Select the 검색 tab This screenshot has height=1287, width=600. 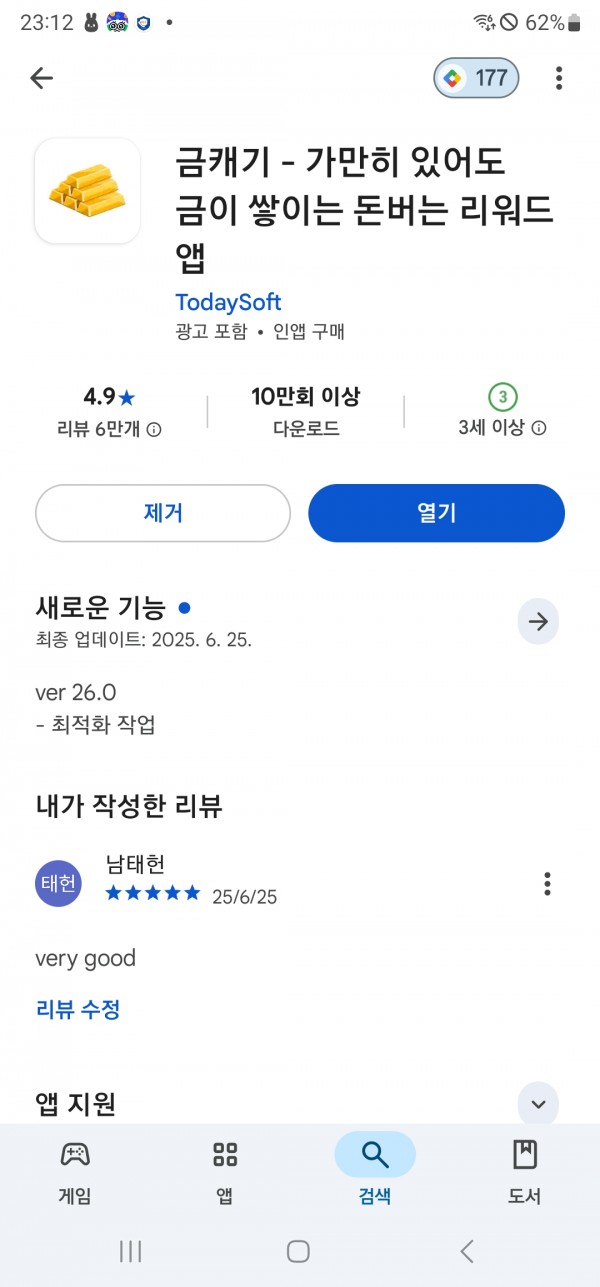coord(375,1172)
